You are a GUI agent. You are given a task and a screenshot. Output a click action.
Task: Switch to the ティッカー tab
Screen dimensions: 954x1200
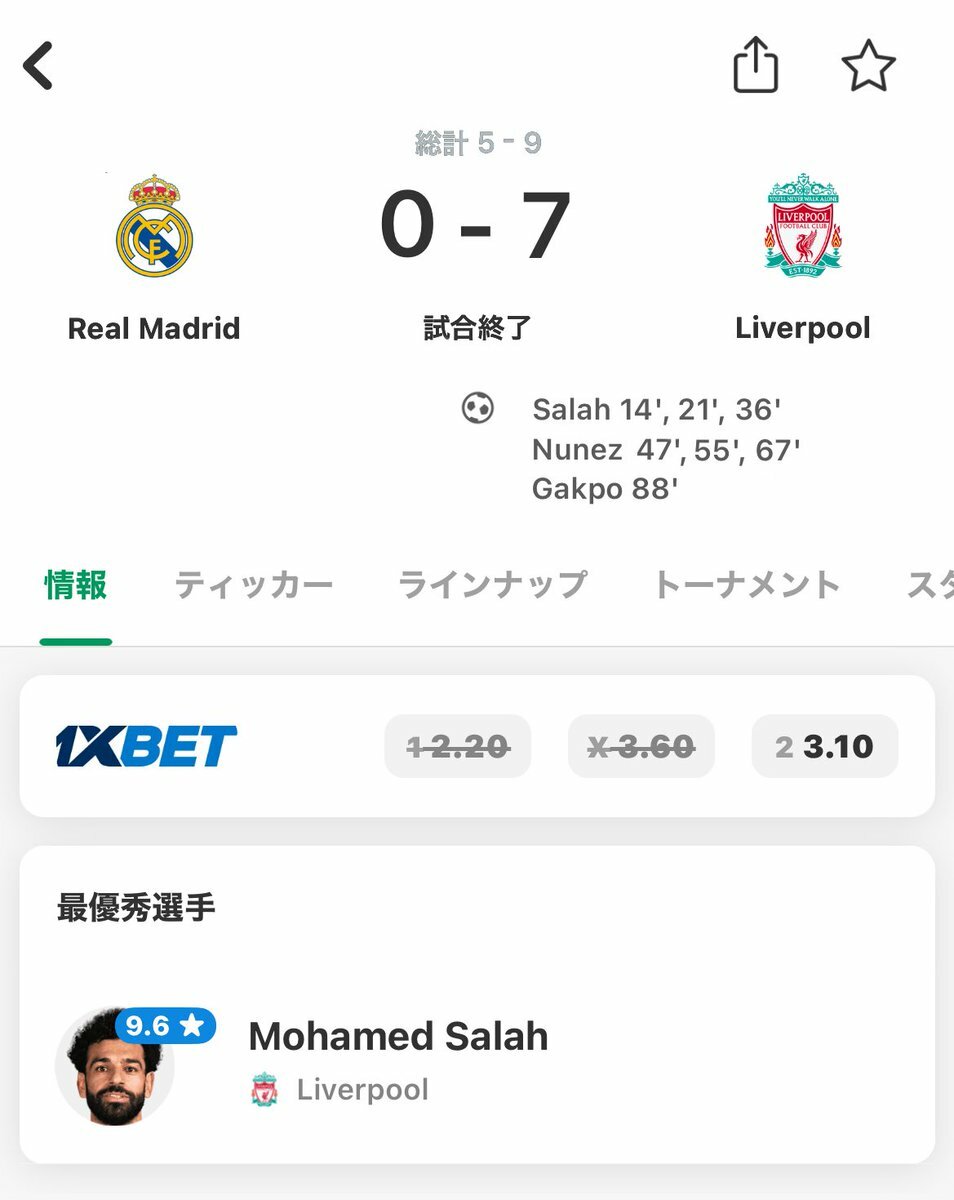(253, 585)
